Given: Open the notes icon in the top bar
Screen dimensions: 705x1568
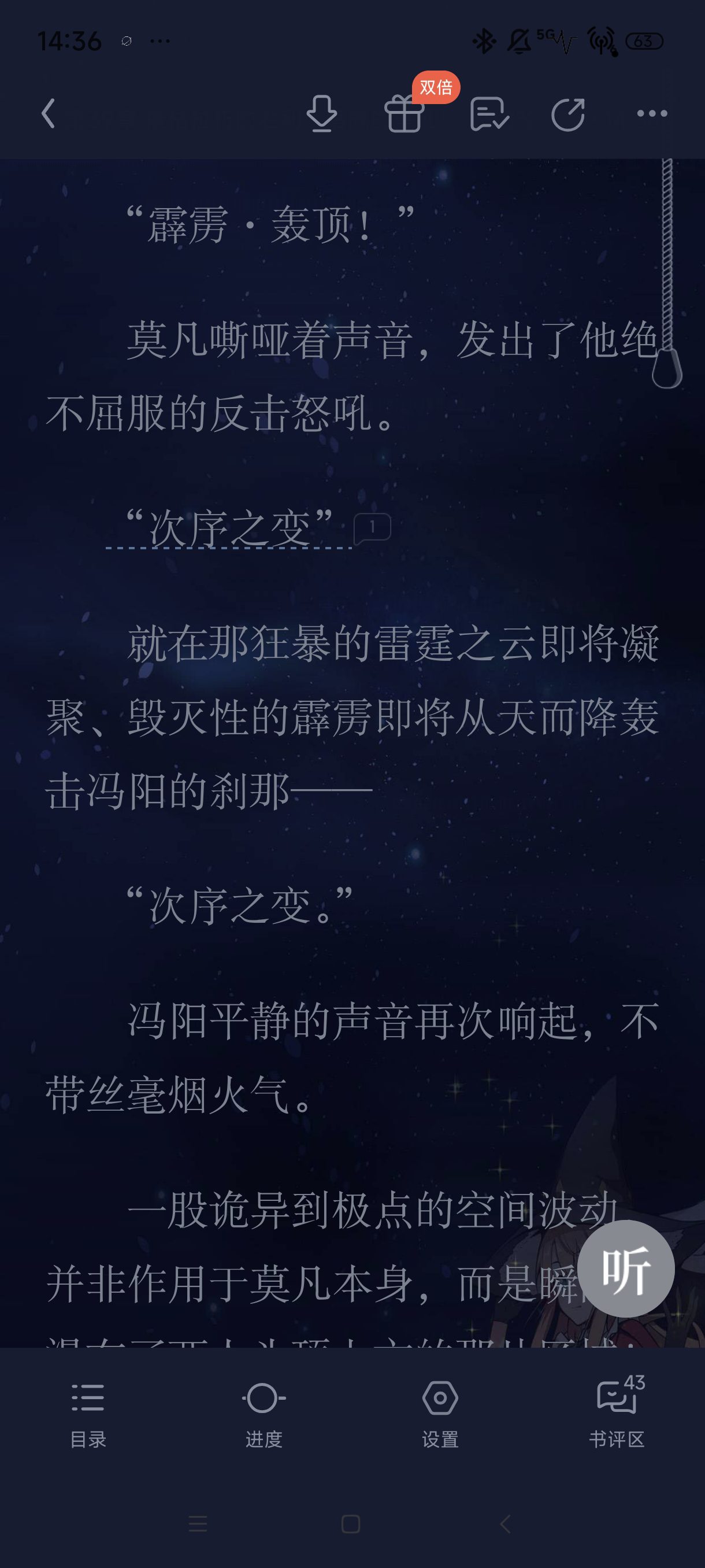Looking at the screenshot, I should [x=489, y=114].
